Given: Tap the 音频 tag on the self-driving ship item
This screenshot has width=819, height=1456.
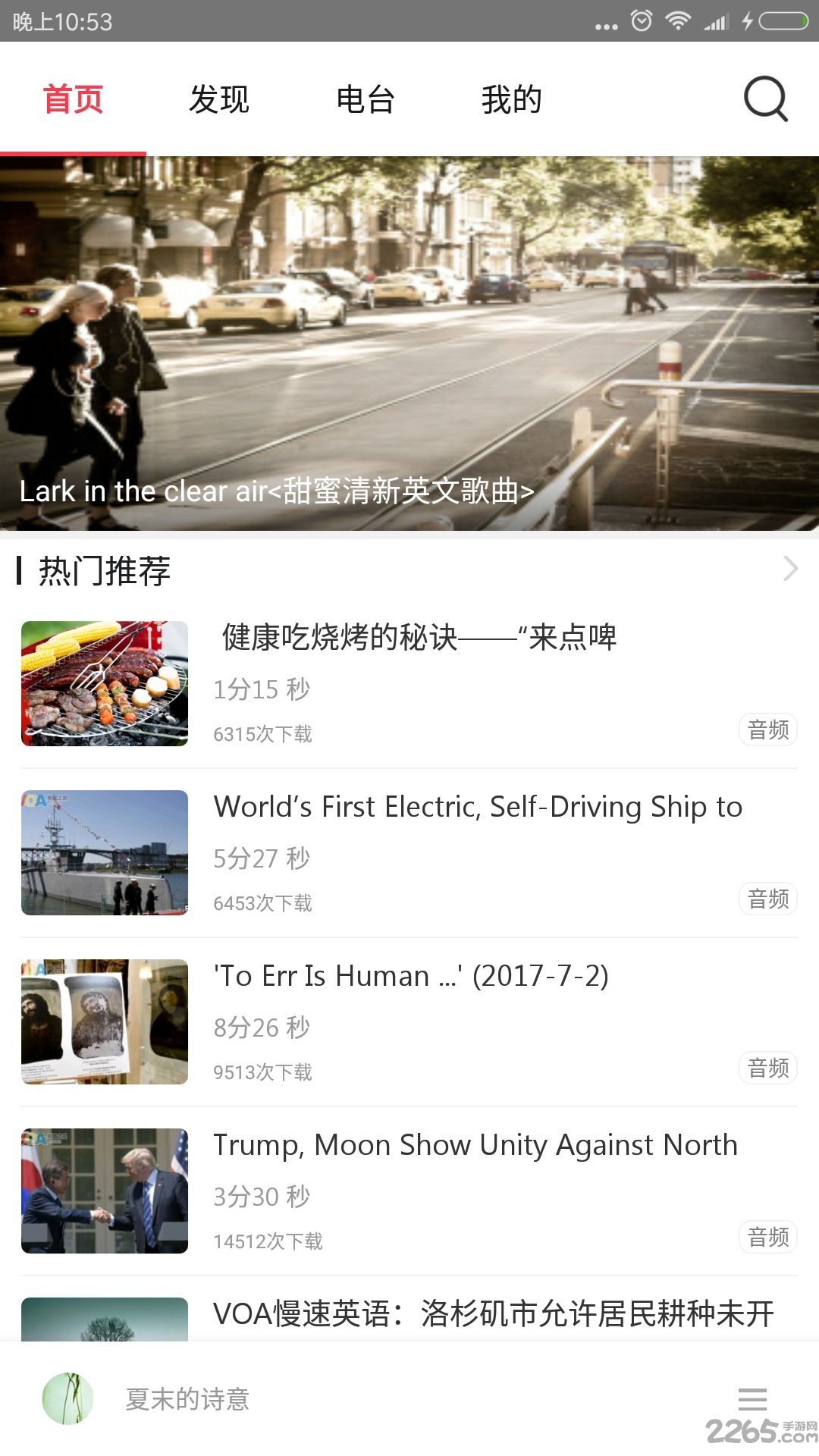Looking at the screenshot, I should [767, 899].
